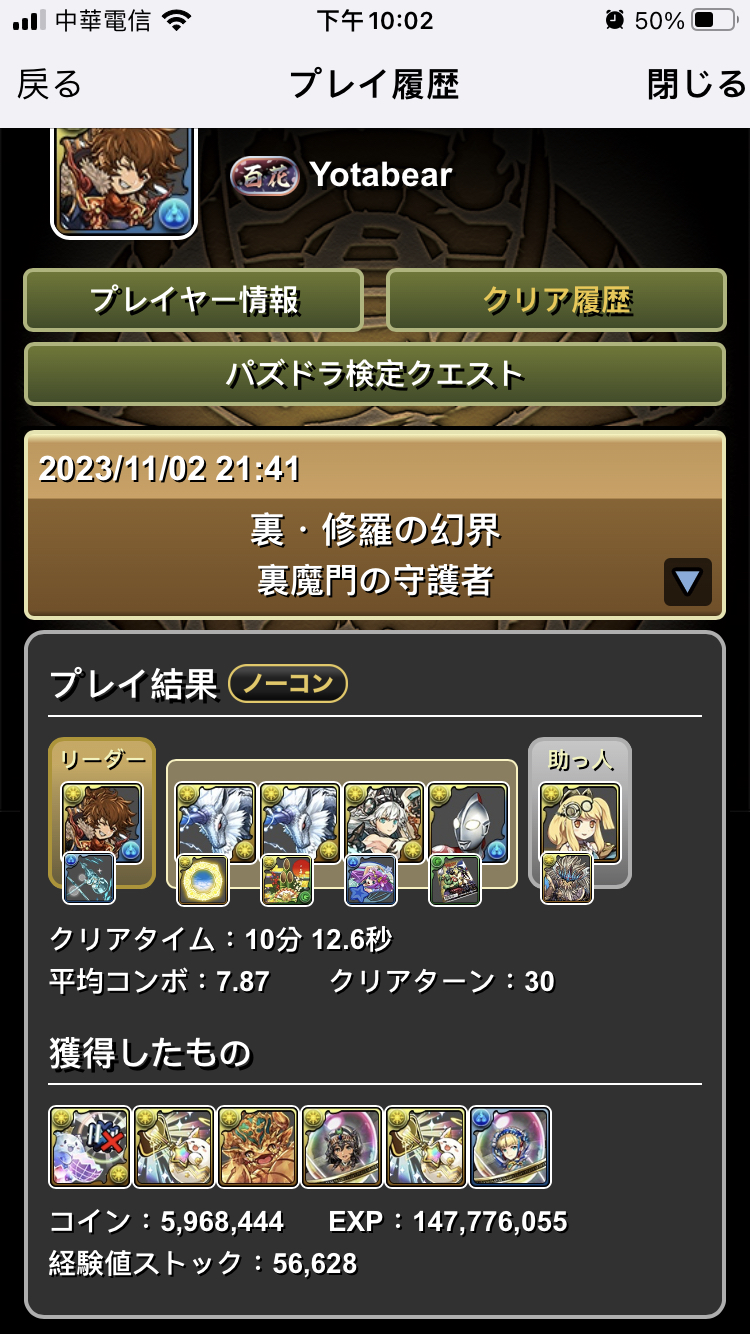
Task: Close the screen with 閉じる
Action: tap(696, 85)
